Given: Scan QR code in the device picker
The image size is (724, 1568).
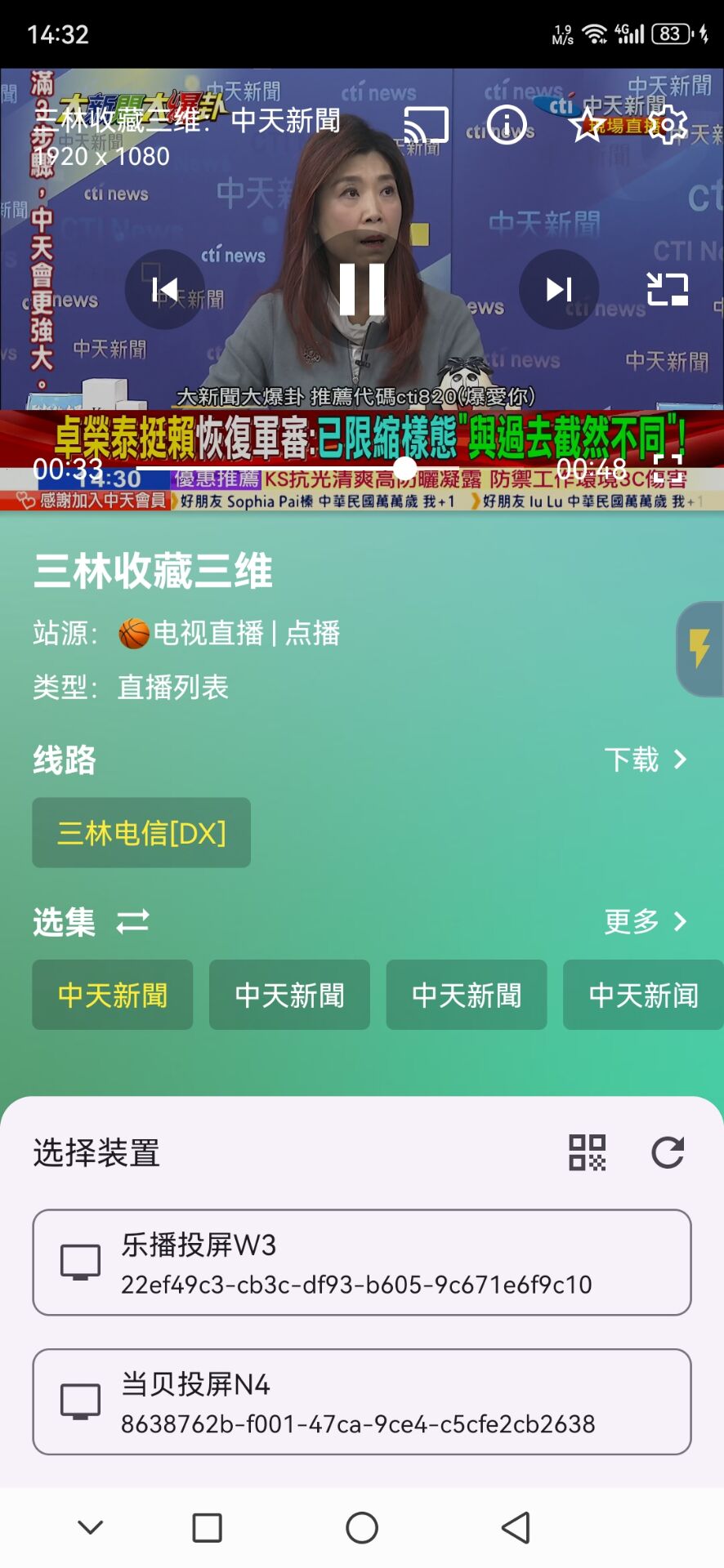Looking at the screenshot, I should click(x=588, y=1152).
